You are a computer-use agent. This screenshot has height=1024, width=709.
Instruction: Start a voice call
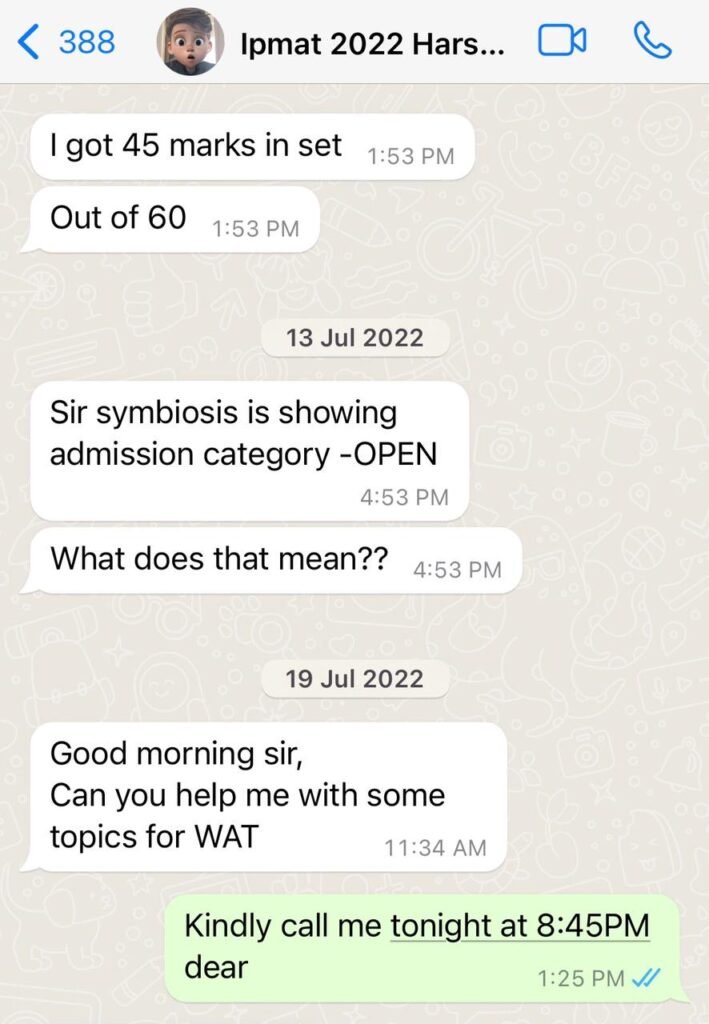point(652,41)
